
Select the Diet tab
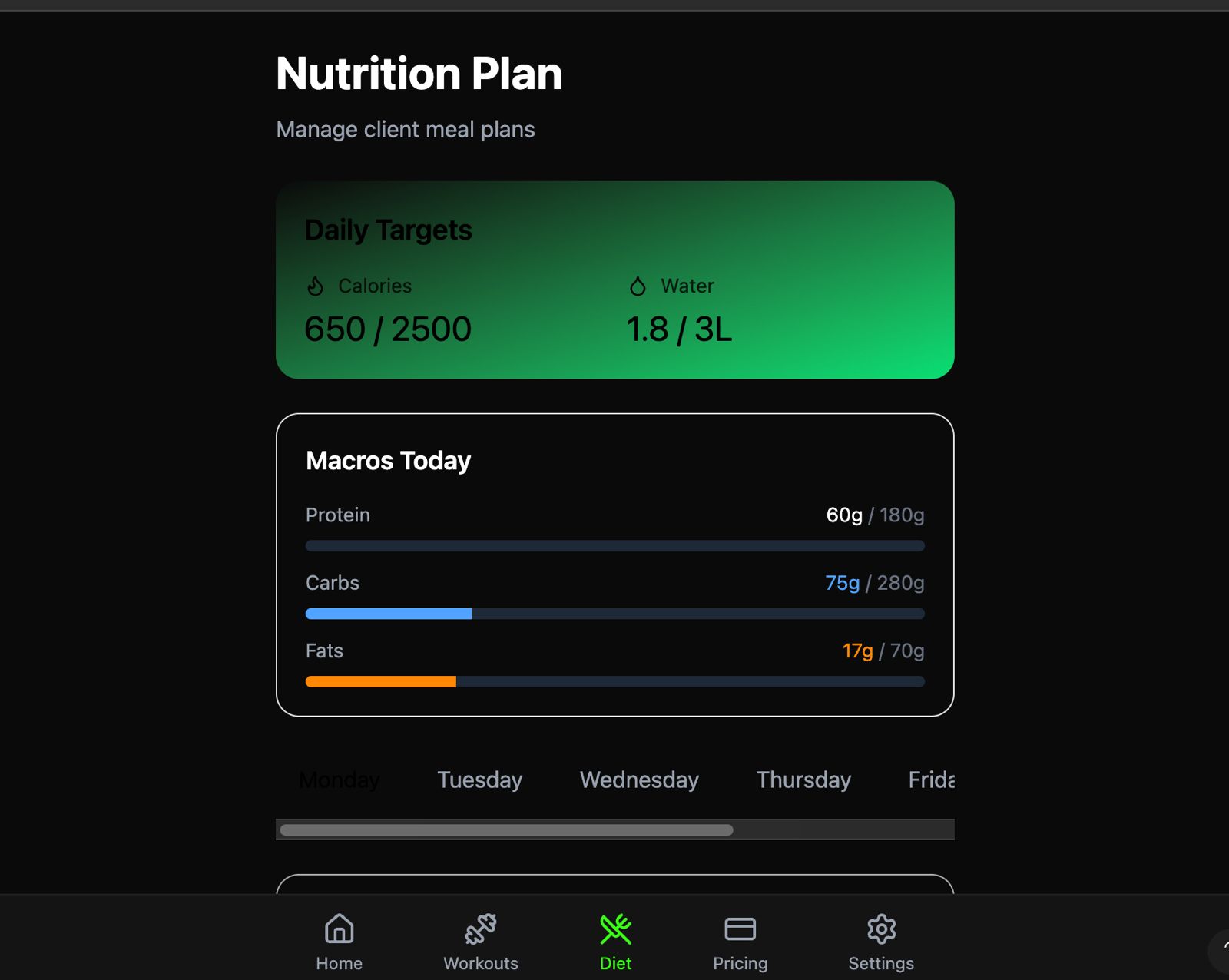tap(615, 942)
